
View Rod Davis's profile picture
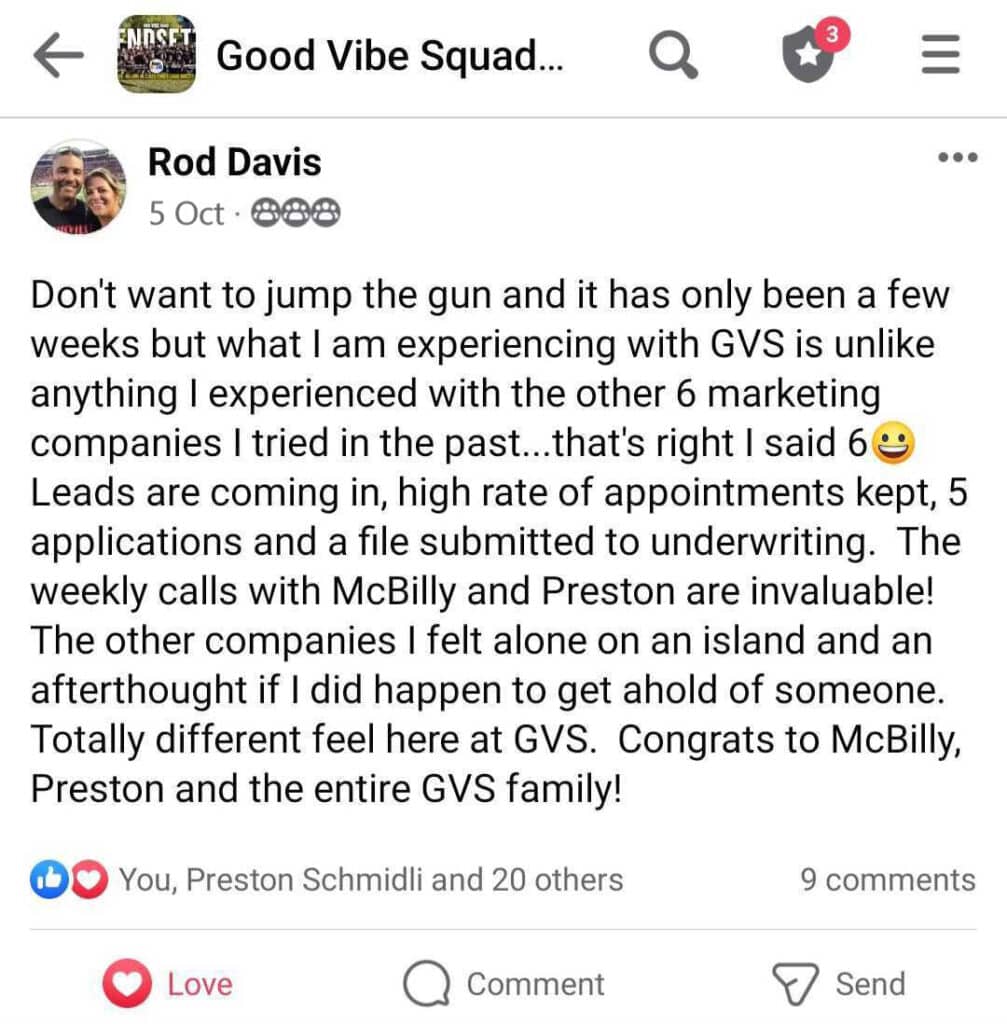click(x=78, y=187)
